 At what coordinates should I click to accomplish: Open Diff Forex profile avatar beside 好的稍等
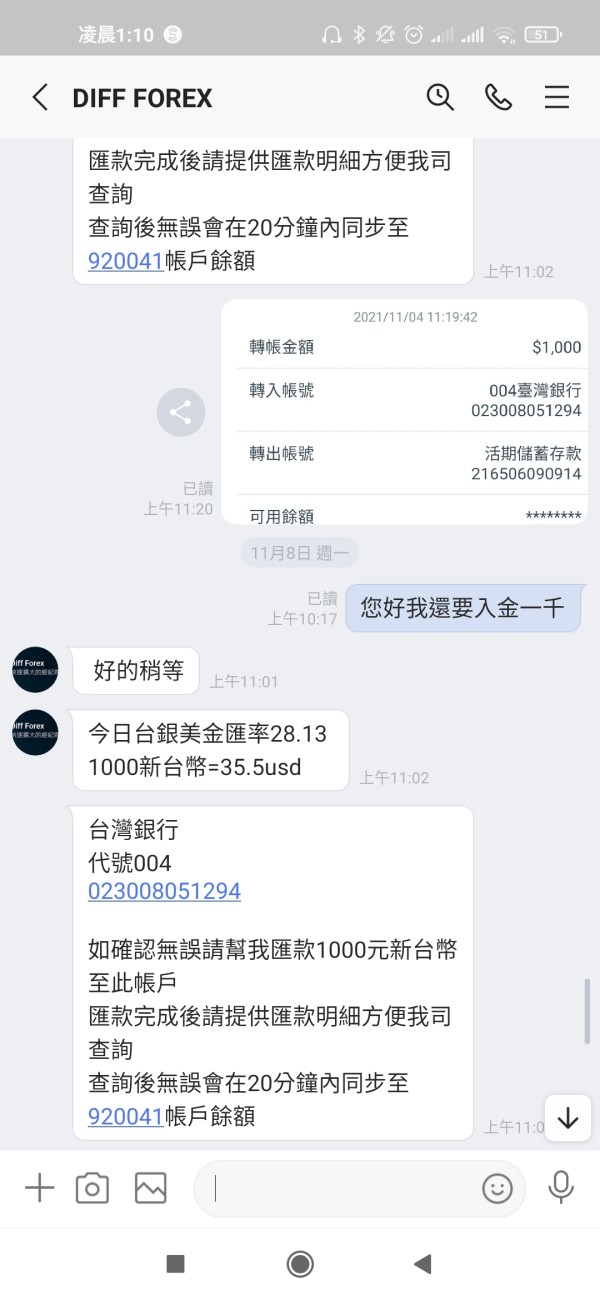[x=36, y=670]
